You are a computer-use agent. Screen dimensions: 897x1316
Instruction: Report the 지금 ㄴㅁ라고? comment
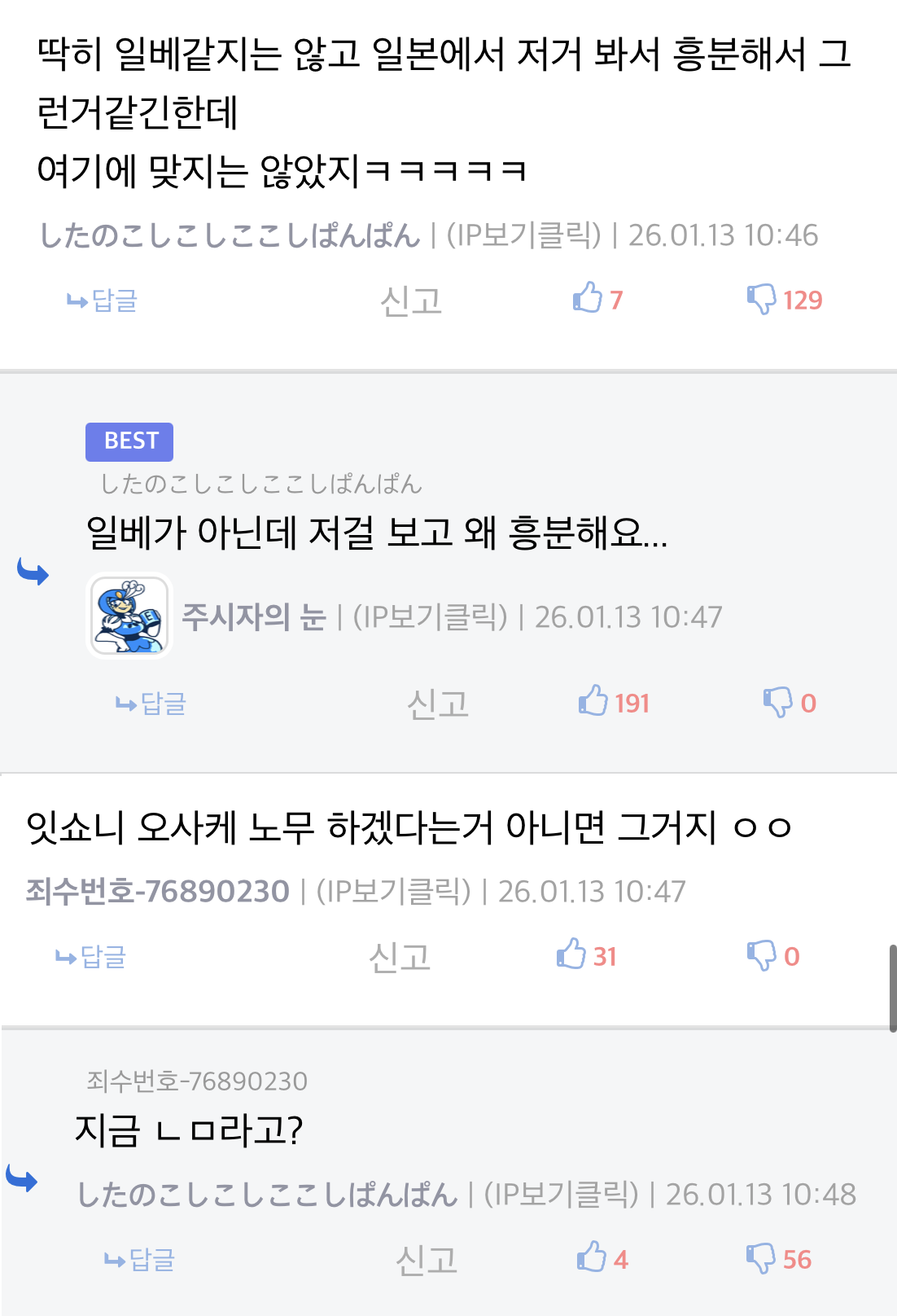(x=427, y=1260)
